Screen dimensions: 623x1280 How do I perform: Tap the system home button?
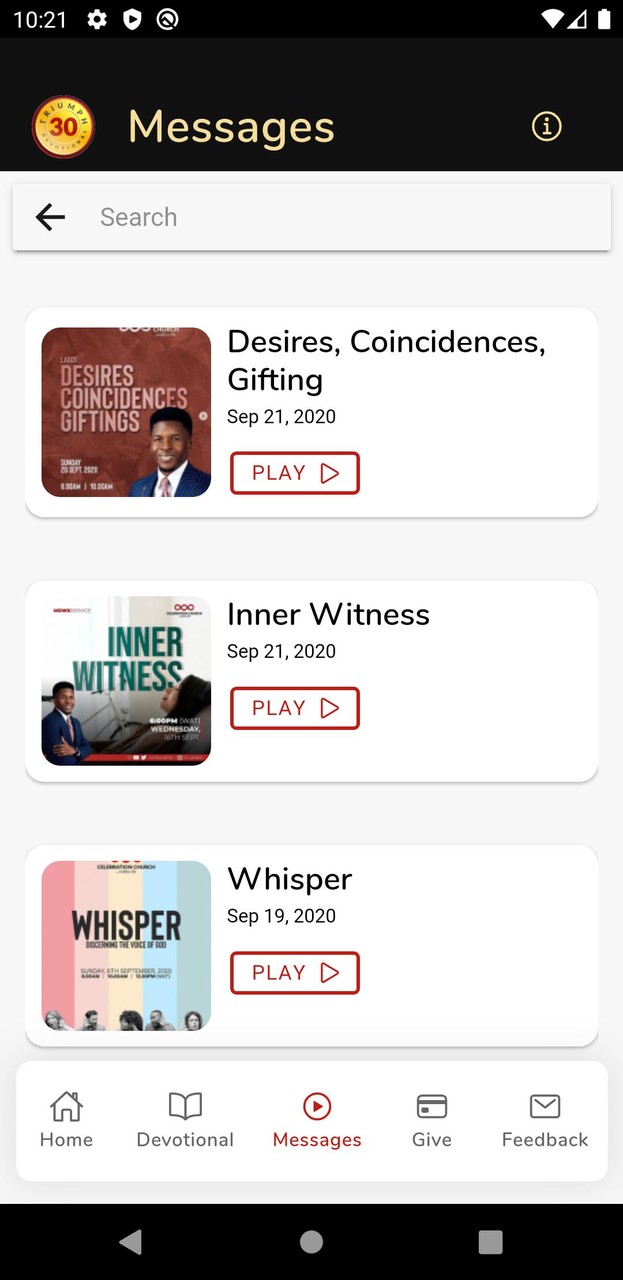pyautogui.click(x=311, y=1242)
